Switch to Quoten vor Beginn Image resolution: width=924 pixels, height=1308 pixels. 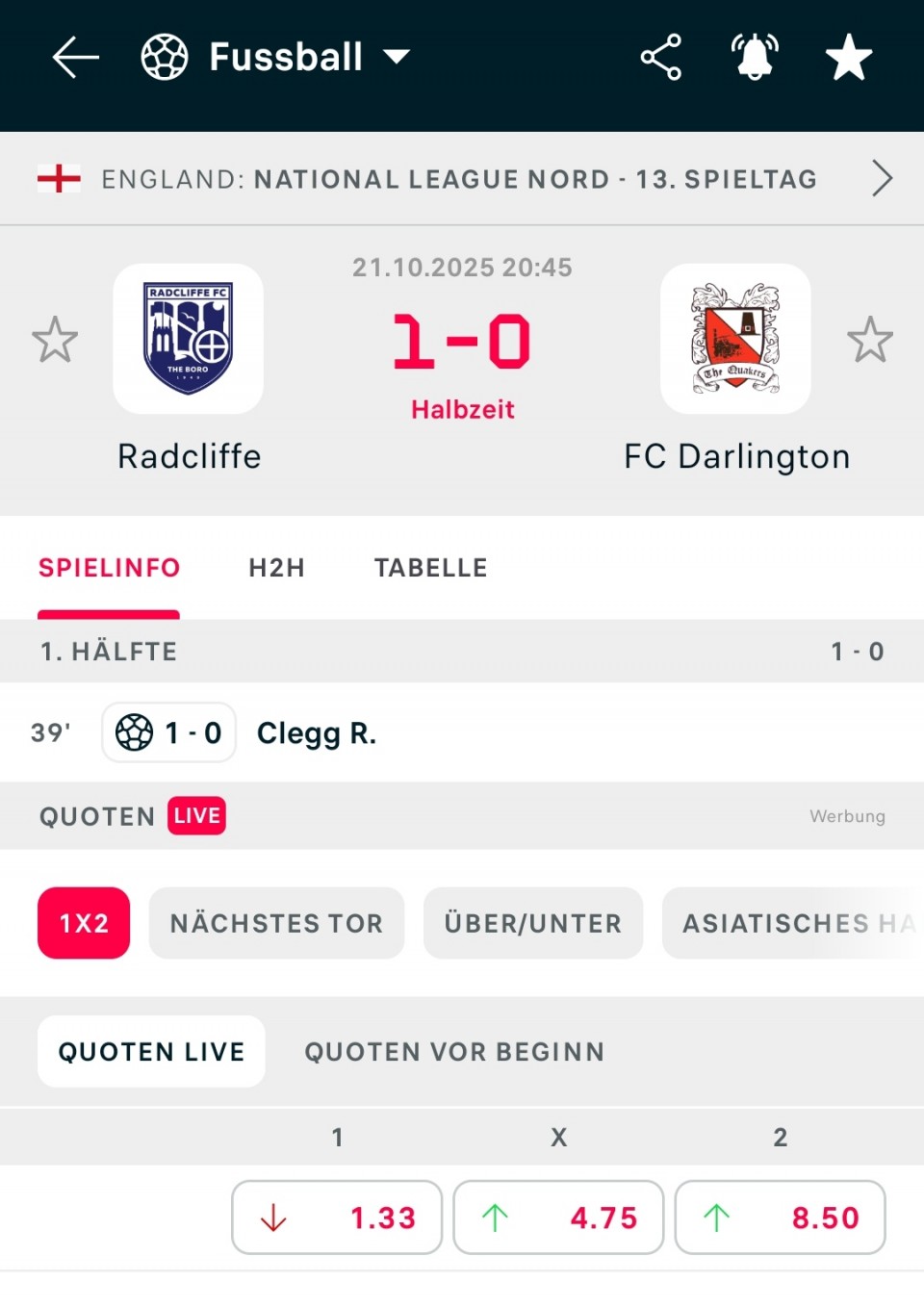pyautogui.click(x=454, y=1052)
